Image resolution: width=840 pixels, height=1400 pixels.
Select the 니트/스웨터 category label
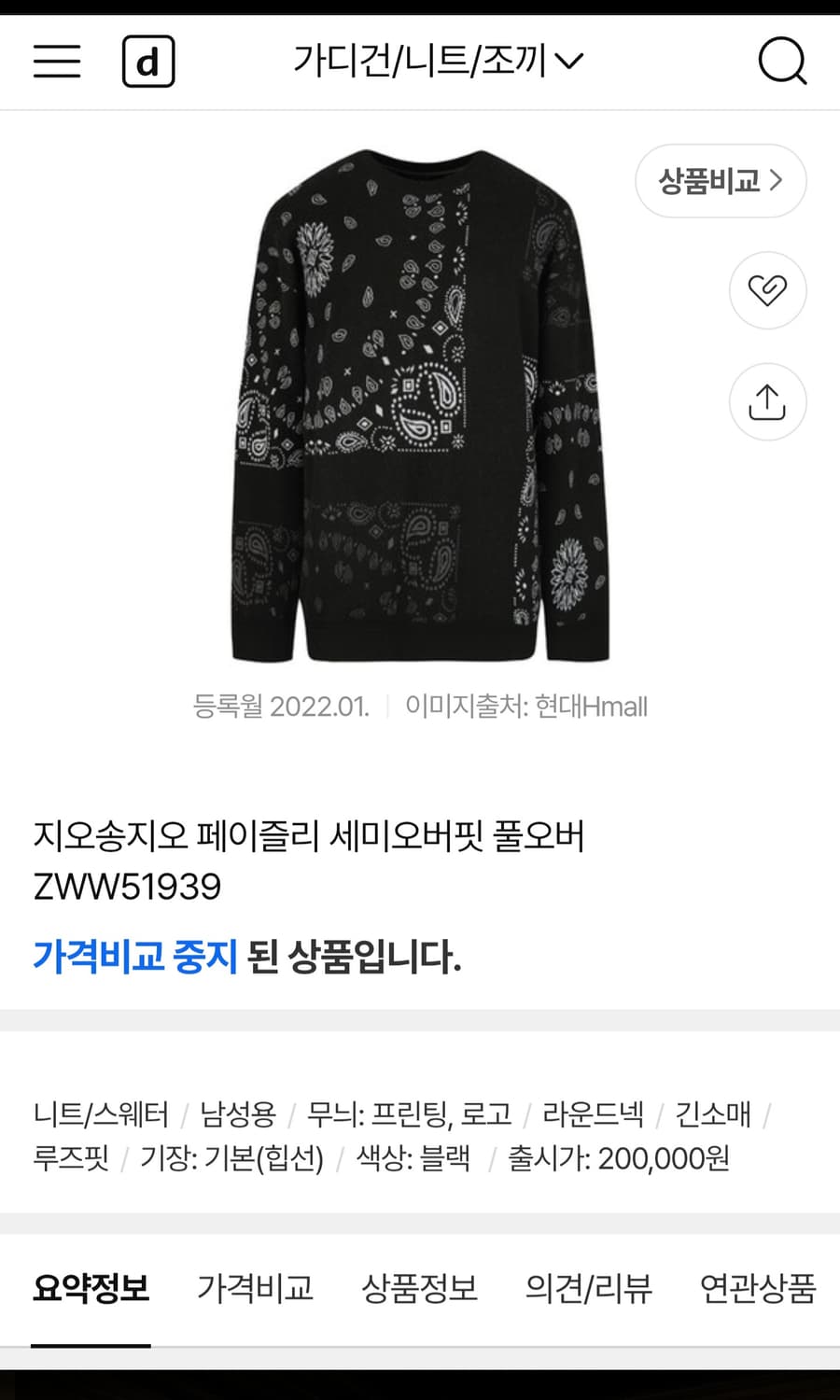(x=101, y=1113)
